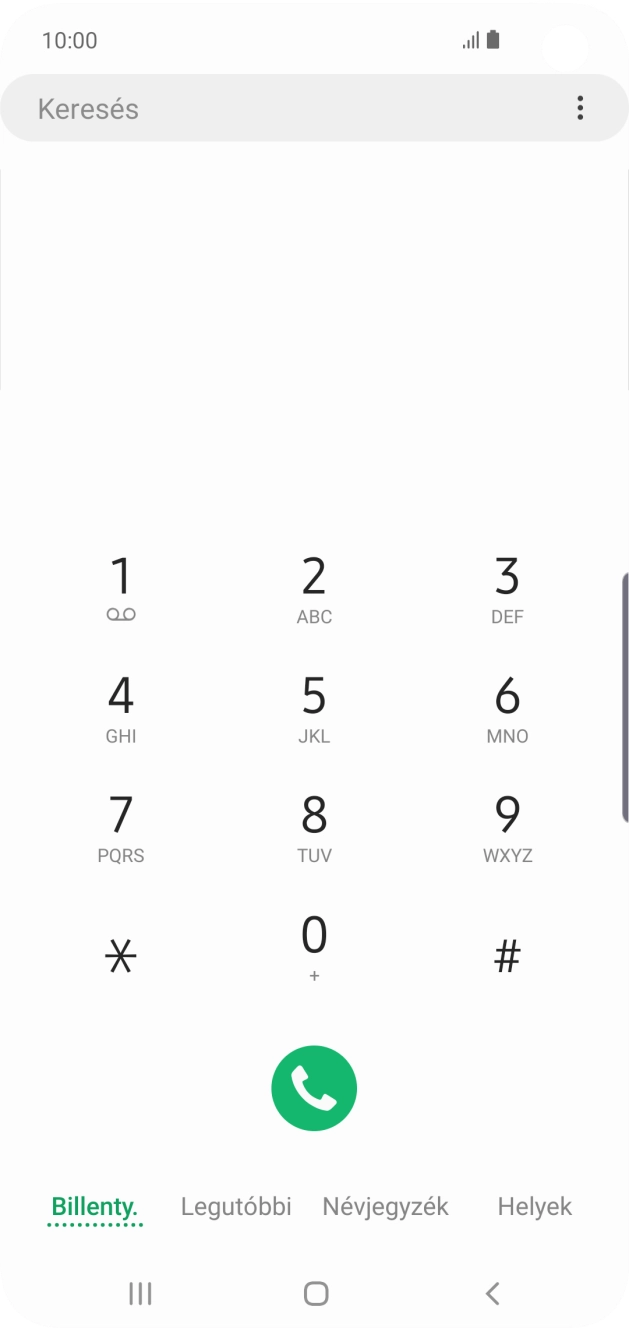Dial digit 4 (GHI)
The image size is (629, 1328).
[x=121, y=709]
